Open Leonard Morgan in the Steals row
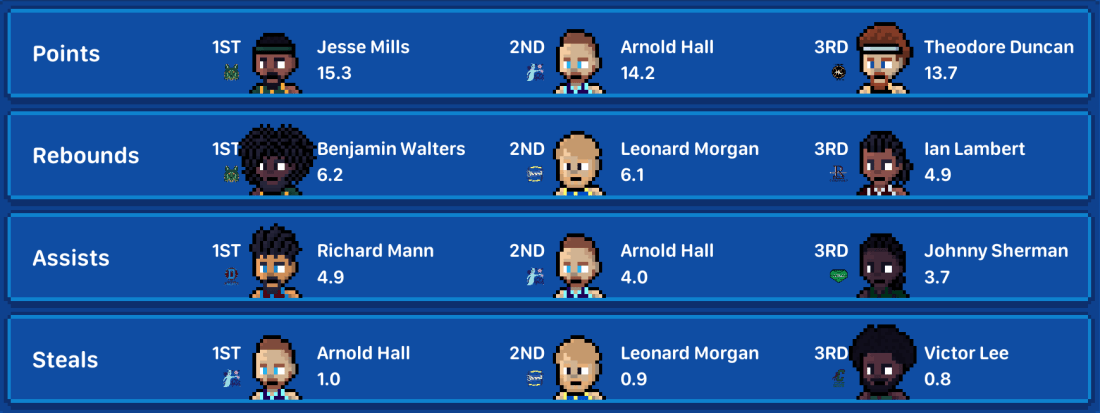This screenshot has width=1100, height=413. [689, 353]
